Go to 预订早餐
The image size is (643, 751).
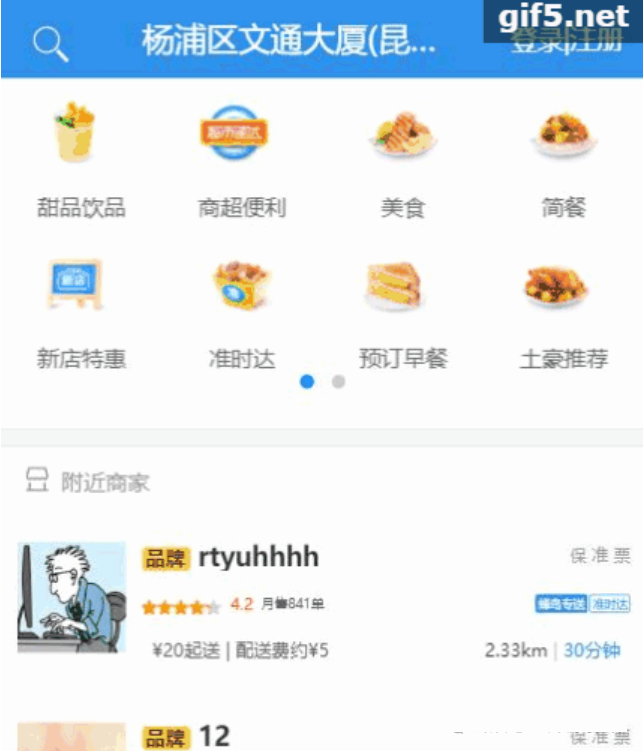[402, 310]
